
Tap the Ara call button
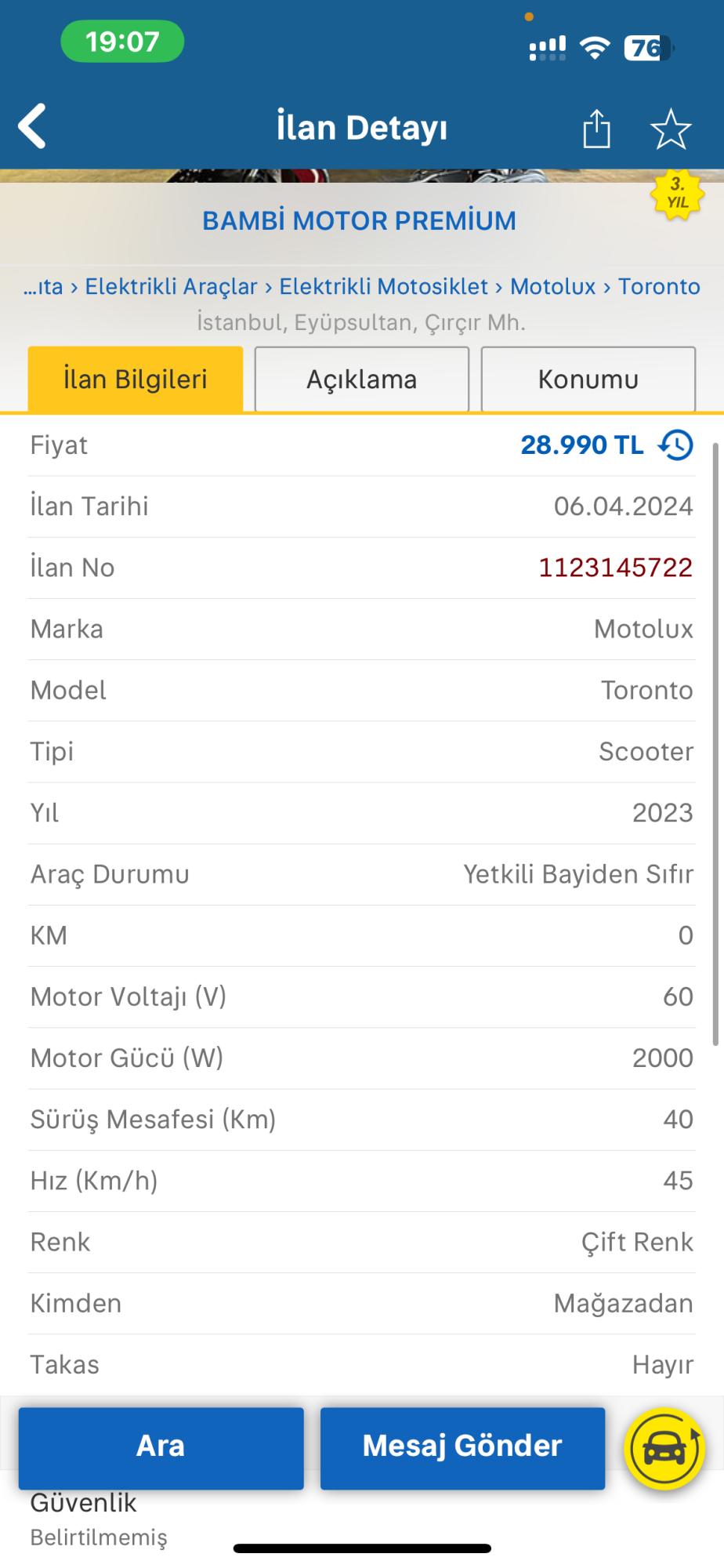coord(161,1447)
